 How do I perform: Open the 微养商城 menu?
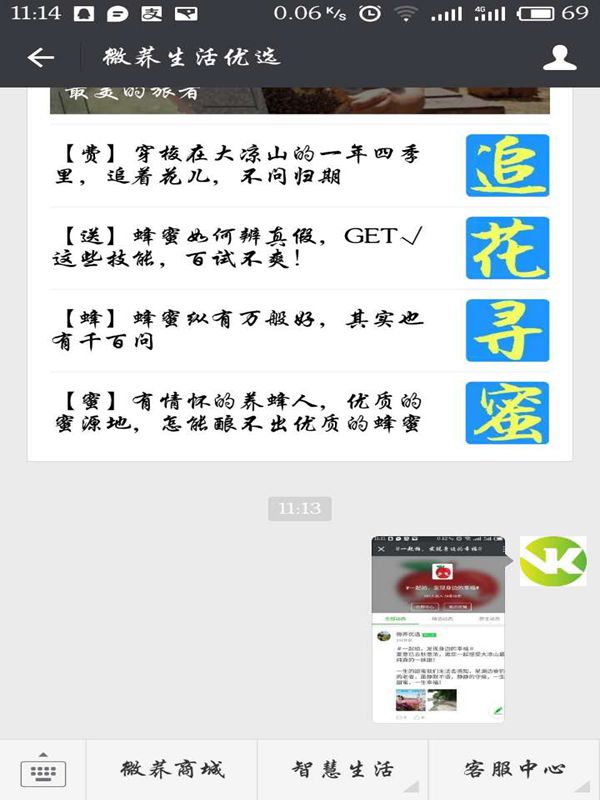172,770
